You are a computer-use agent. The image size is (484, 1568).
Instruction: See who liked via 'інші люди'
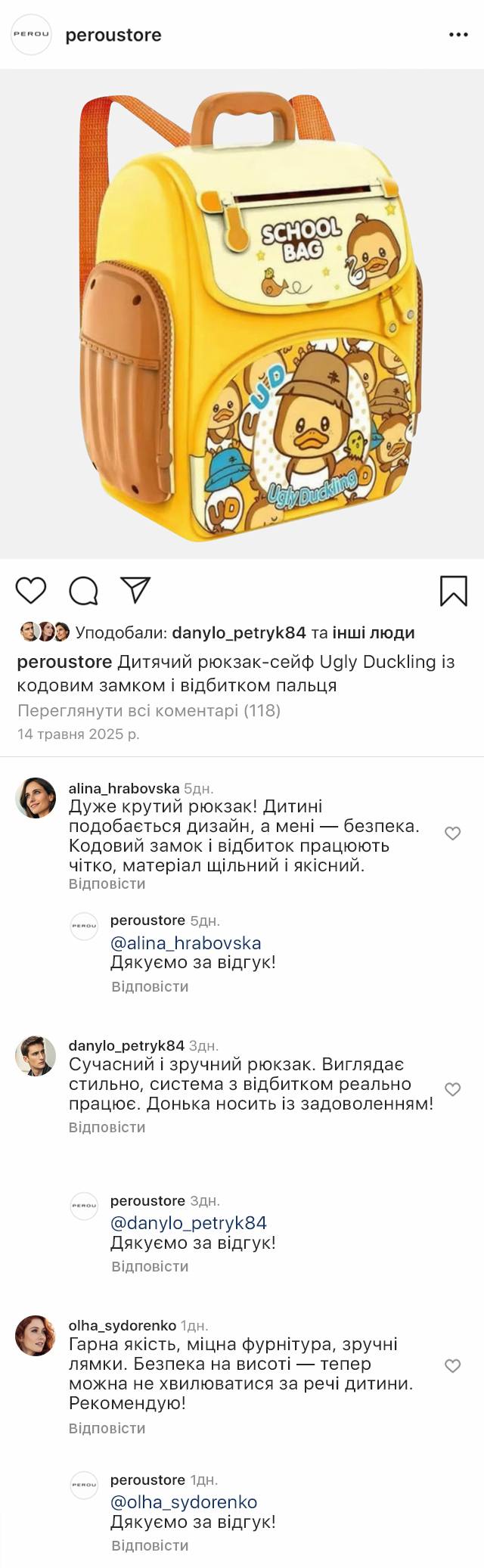click(373, 632)
